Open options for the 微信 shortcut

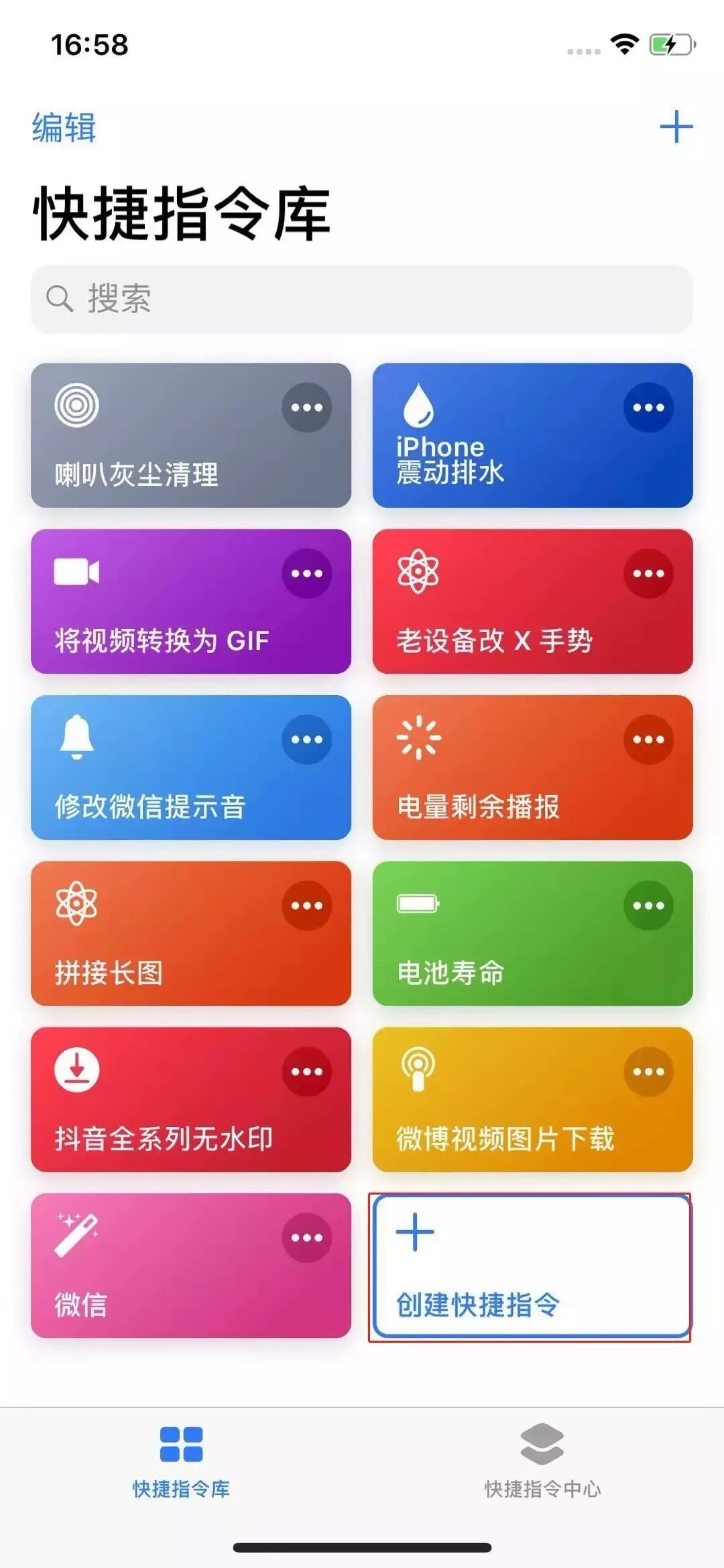(307, 1238)
